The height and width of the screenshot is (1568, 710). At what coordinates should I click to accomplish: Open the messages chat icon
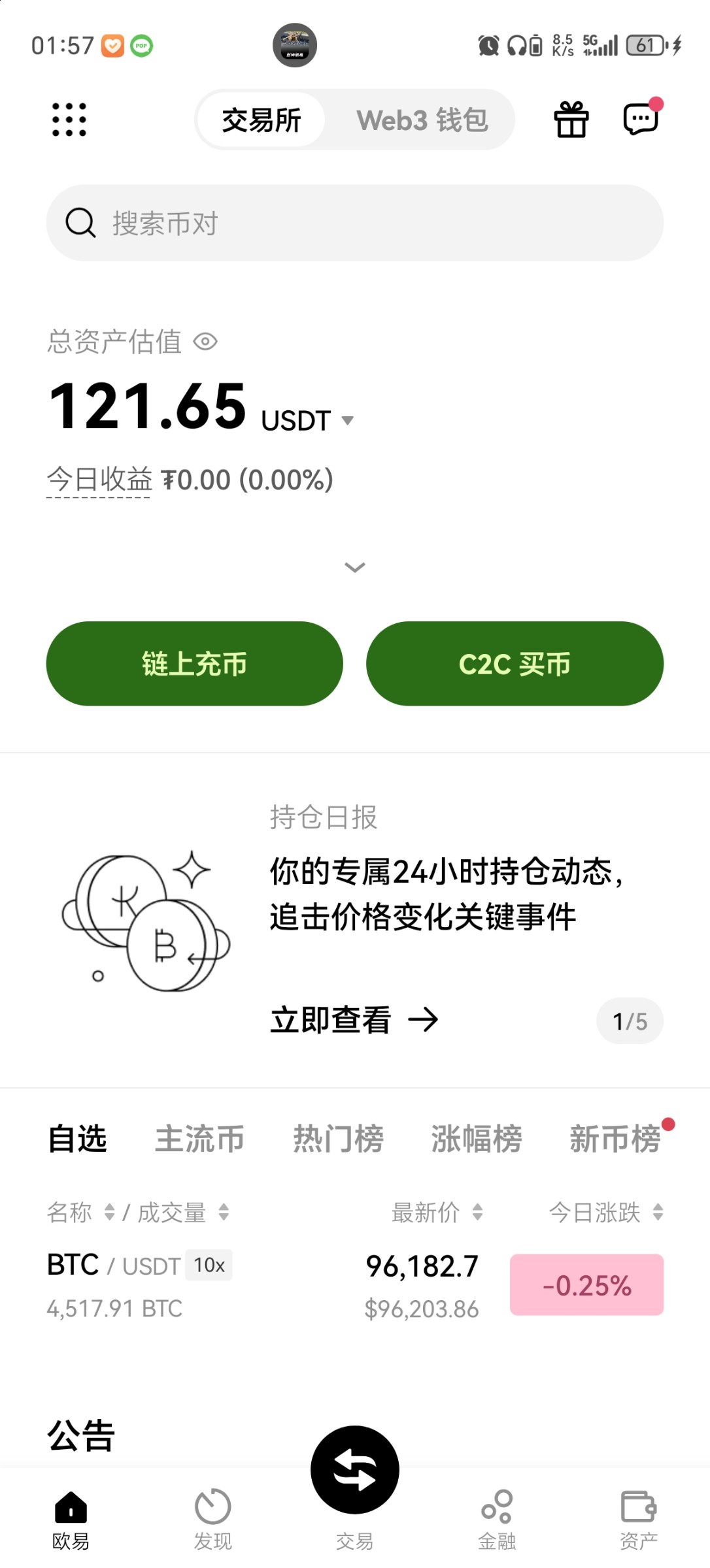641,118
